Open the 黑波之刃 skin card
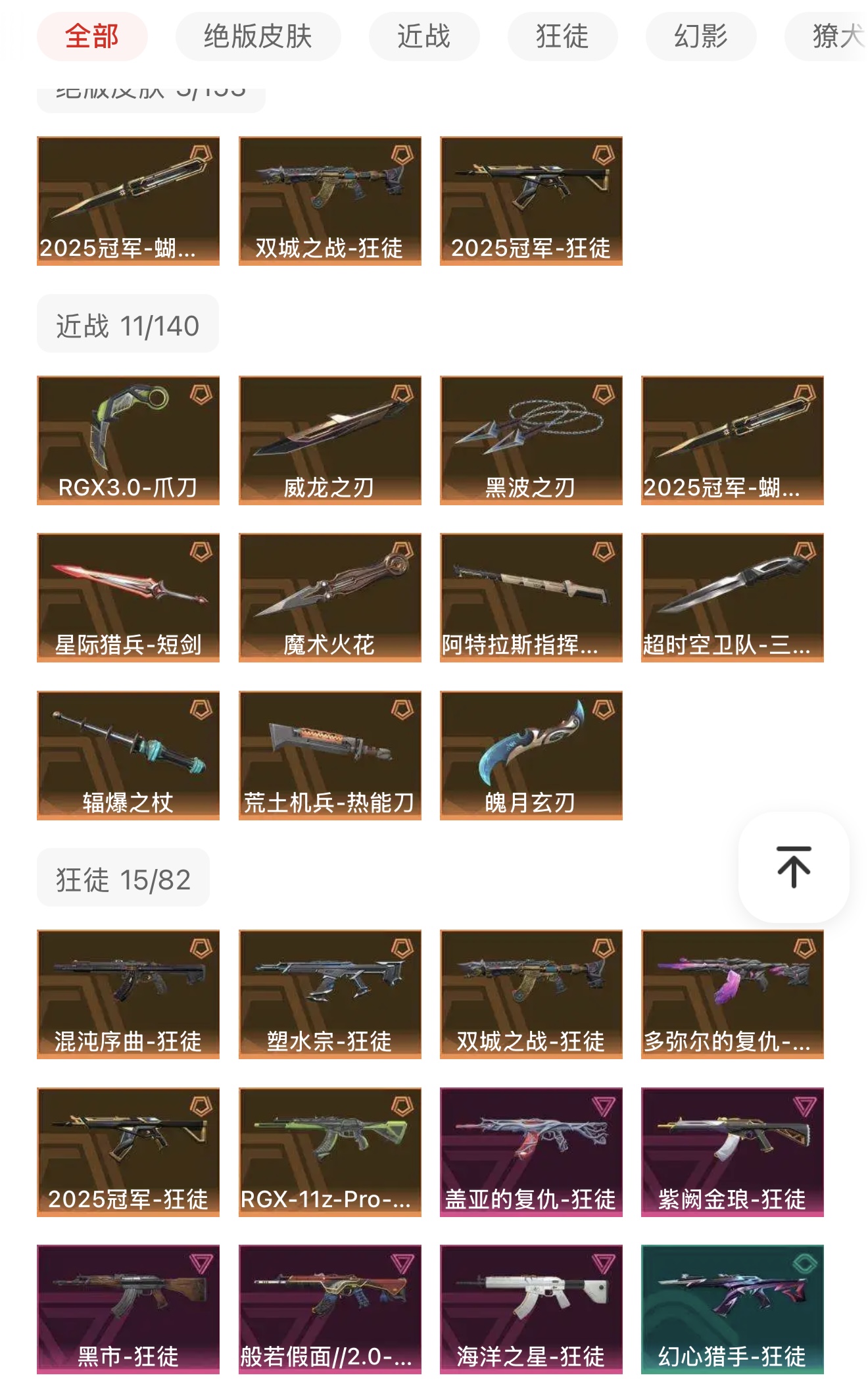Screen dimensions: 868x1396 [x=531, y=440]
